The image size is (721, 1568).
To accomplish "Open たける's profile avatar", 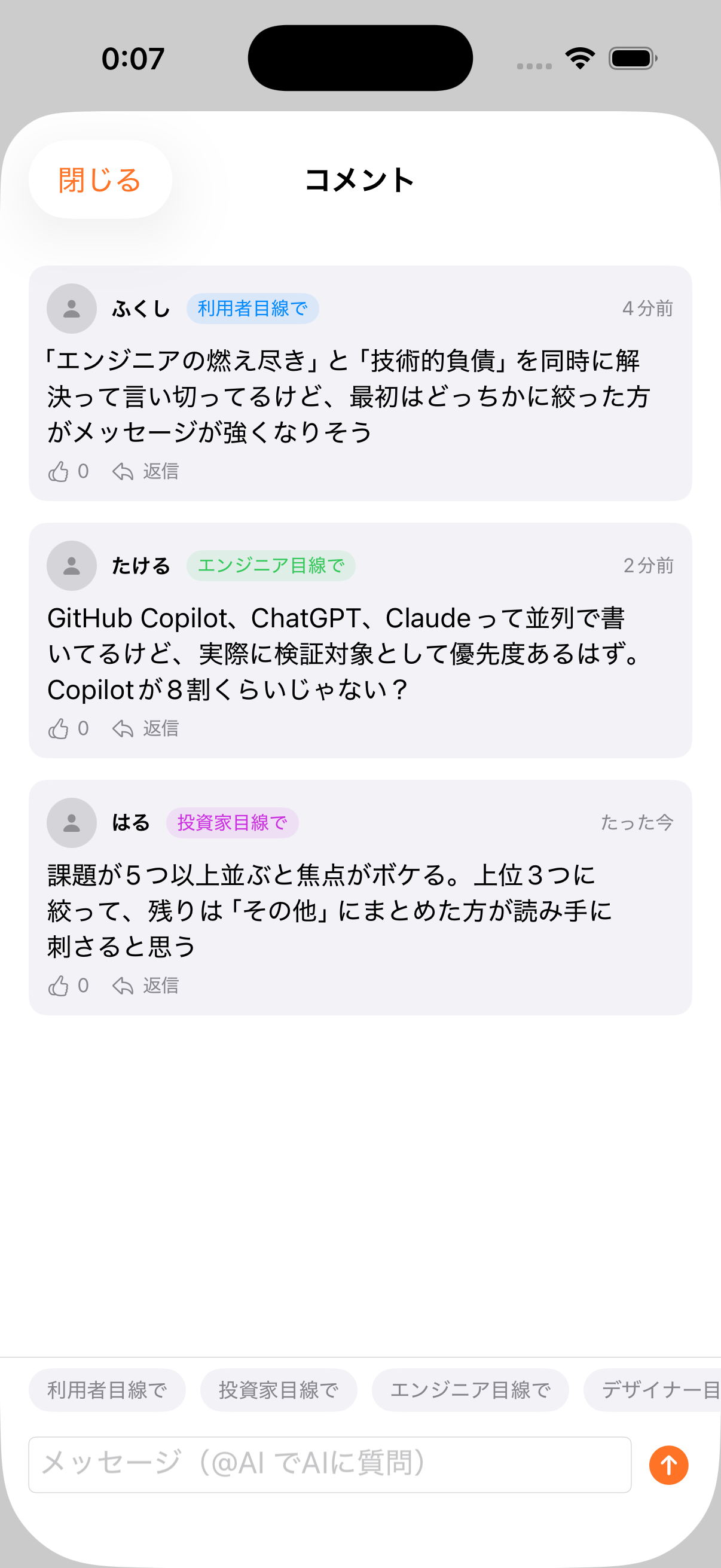I will 71,565.
